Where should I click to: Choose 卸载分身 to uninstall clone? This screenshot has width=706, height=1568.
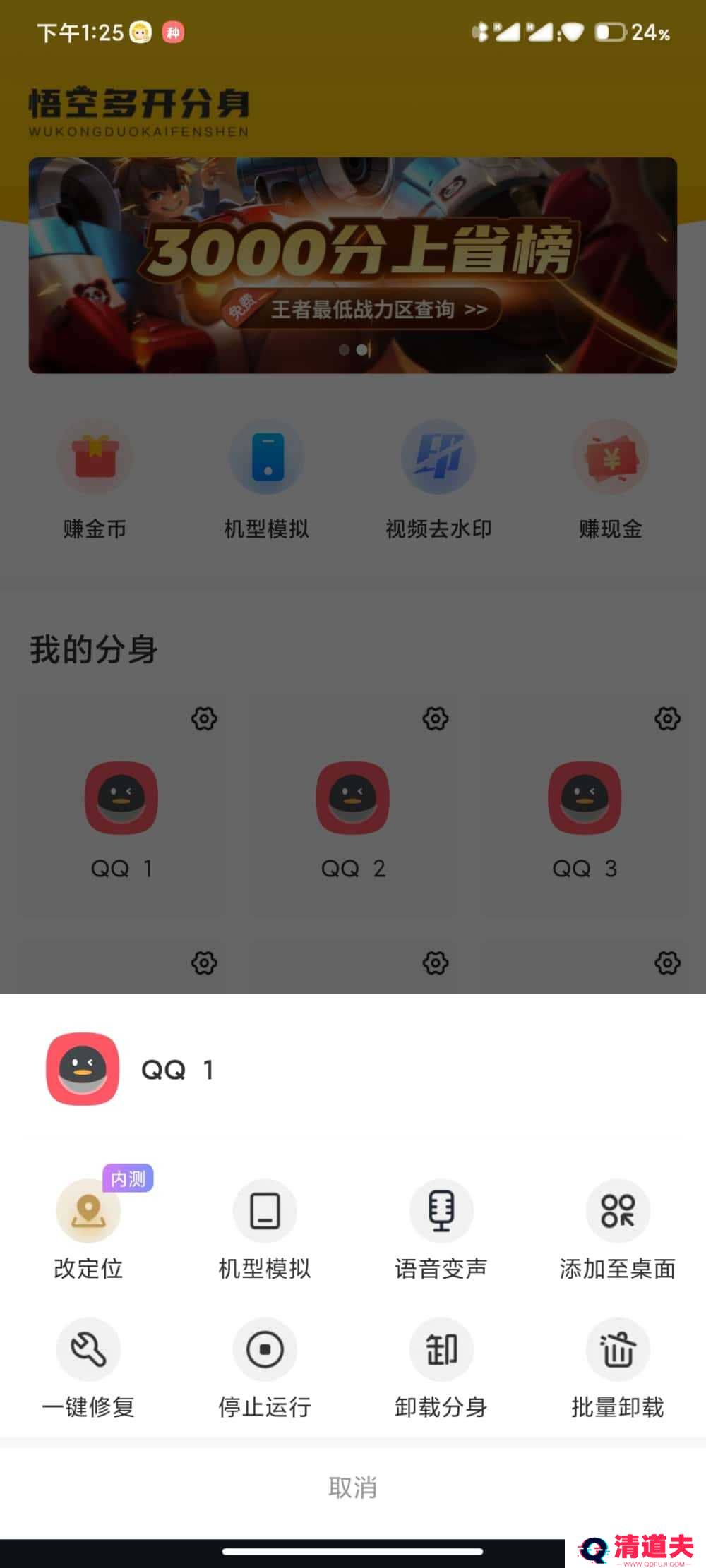pyautogui.click(x=441, y=1350)
